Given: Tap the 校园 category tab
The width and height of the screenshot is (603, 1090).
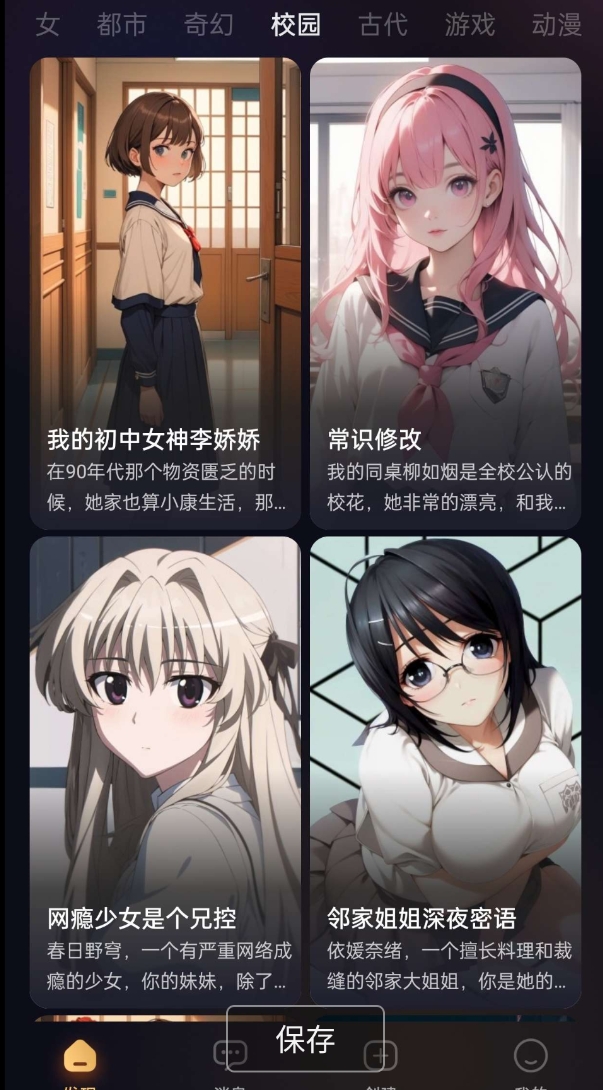Looking at the screenshot, I should pyautogui.click(x=296, y=24).
